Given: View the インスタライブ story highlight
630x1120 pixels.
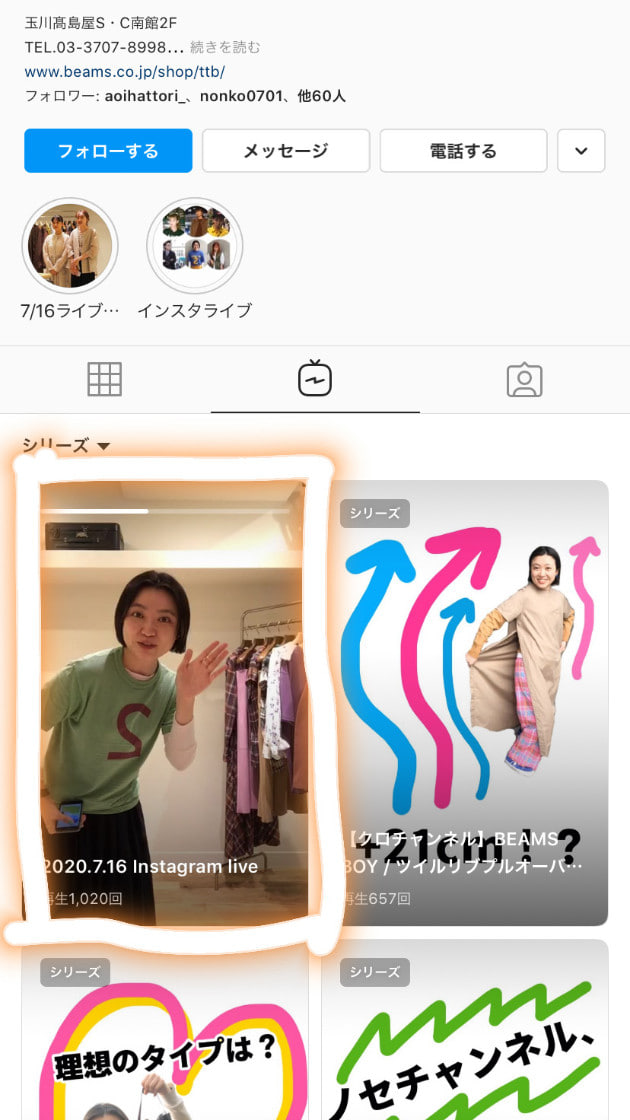Looking at the screenshot, I should click(195, 246).
